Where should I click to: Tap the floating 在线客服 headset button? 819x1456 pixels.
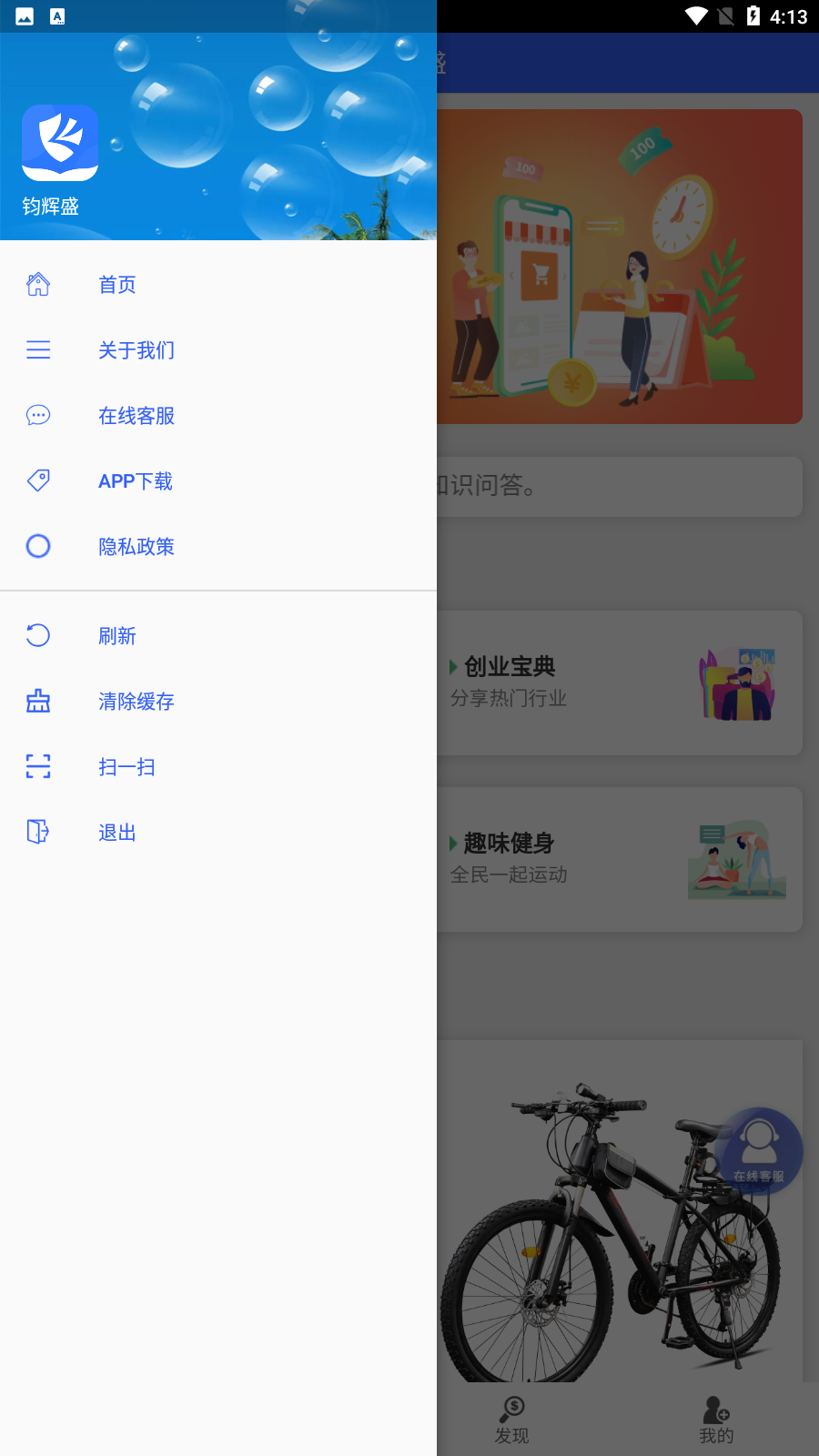759,1150
